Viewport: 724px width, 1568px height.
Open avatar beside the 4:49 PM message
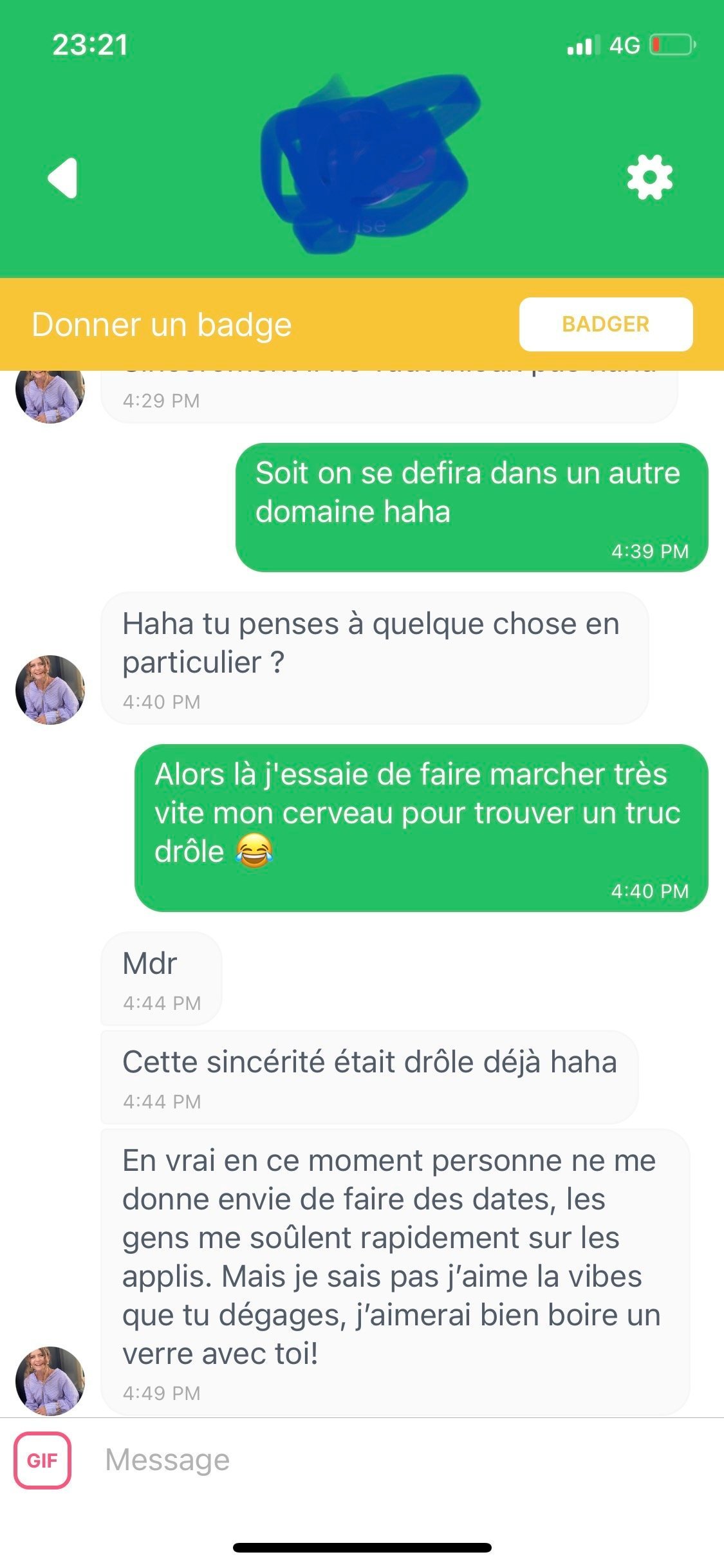[50, 1381]
